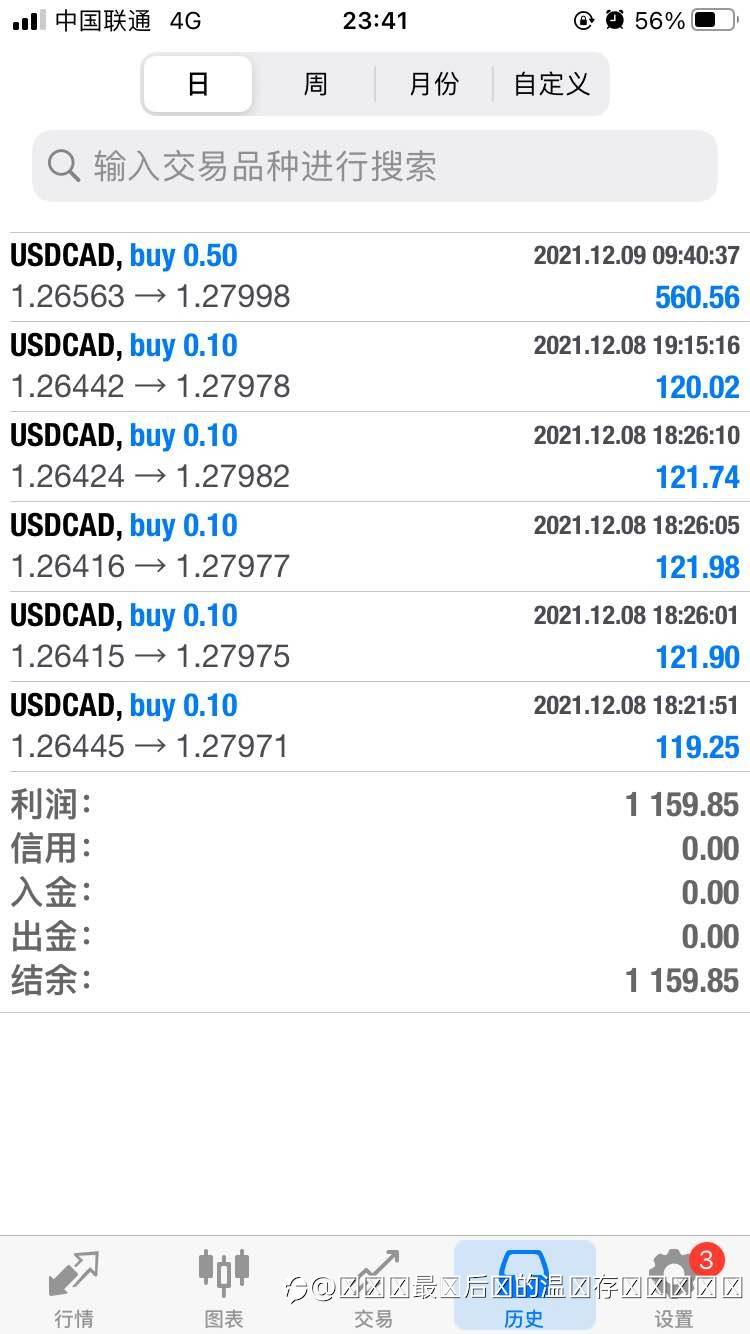This screenshot has width=750, height=1334.
Task: Open the USDCAD trade with profit 121.74
Action: click(375, 456)
